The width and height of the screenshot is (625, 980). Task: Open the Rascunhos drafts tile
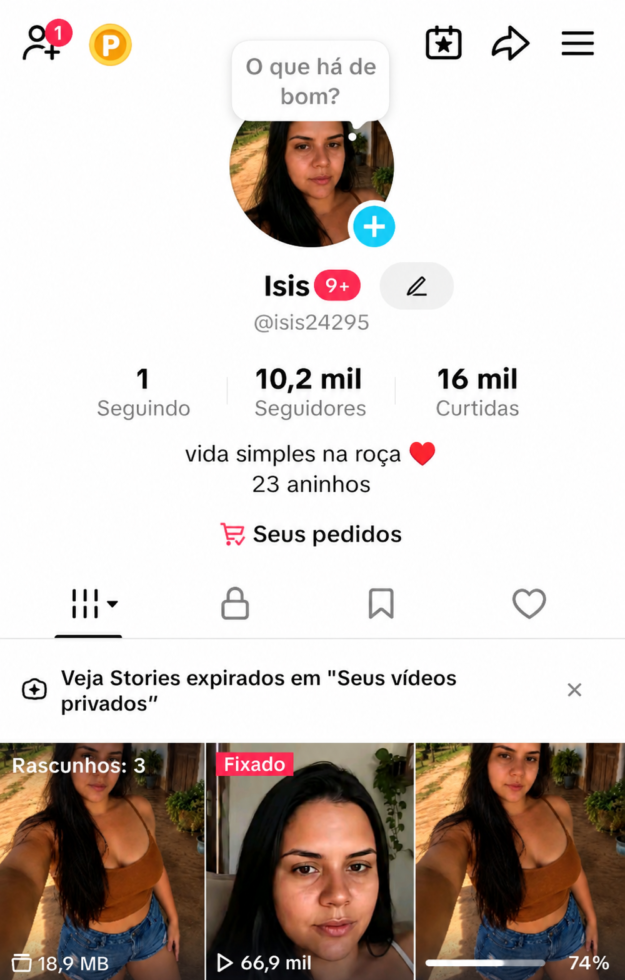point(102,861)
